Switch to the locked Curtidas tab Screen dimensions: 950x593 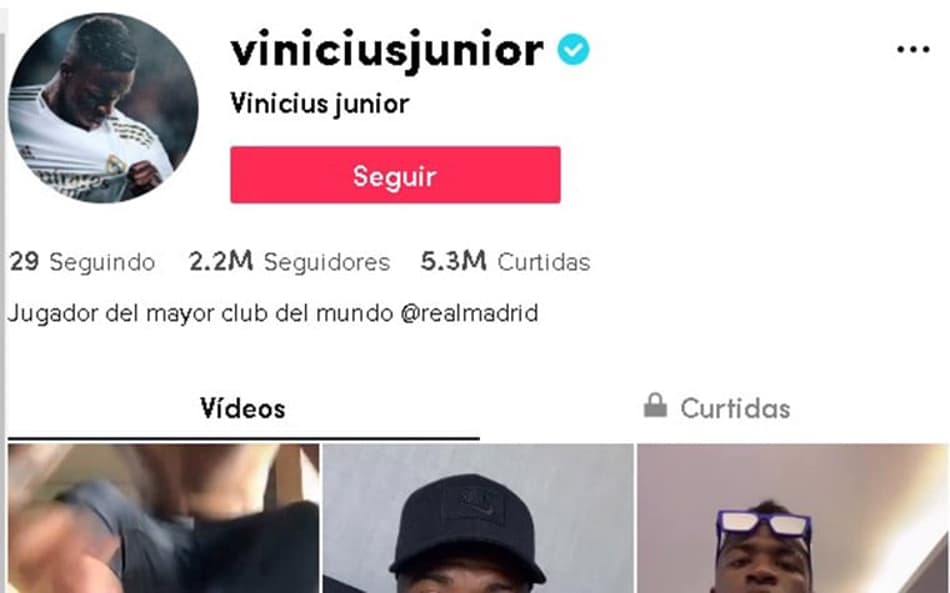(716, 408)
